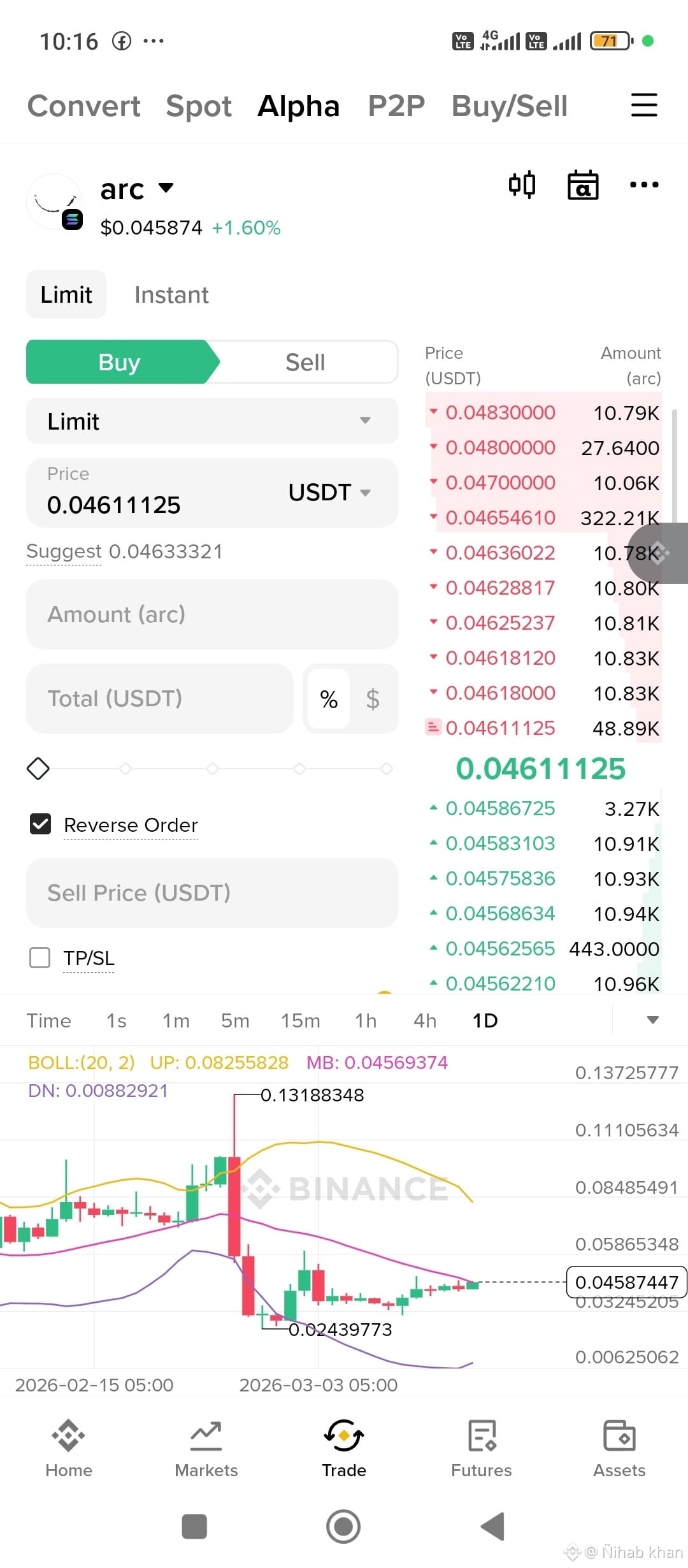The width and height of the screenshot is (688, 1568).
Task: Open the Convert tab
Action: click(x=84, y=106)
